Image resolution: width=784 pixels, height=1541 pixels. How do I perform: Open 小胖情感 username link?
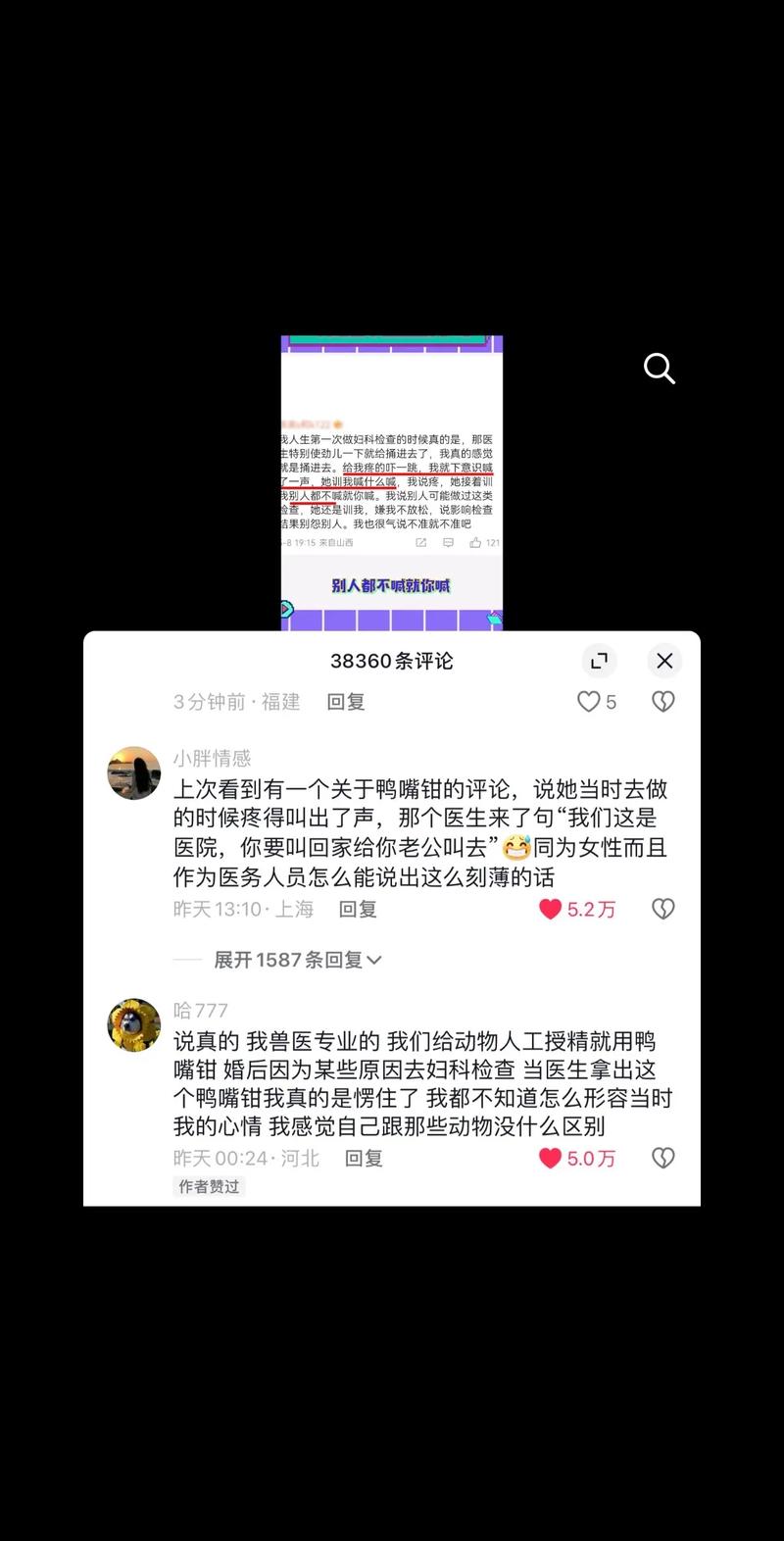(x=213, y=758)
